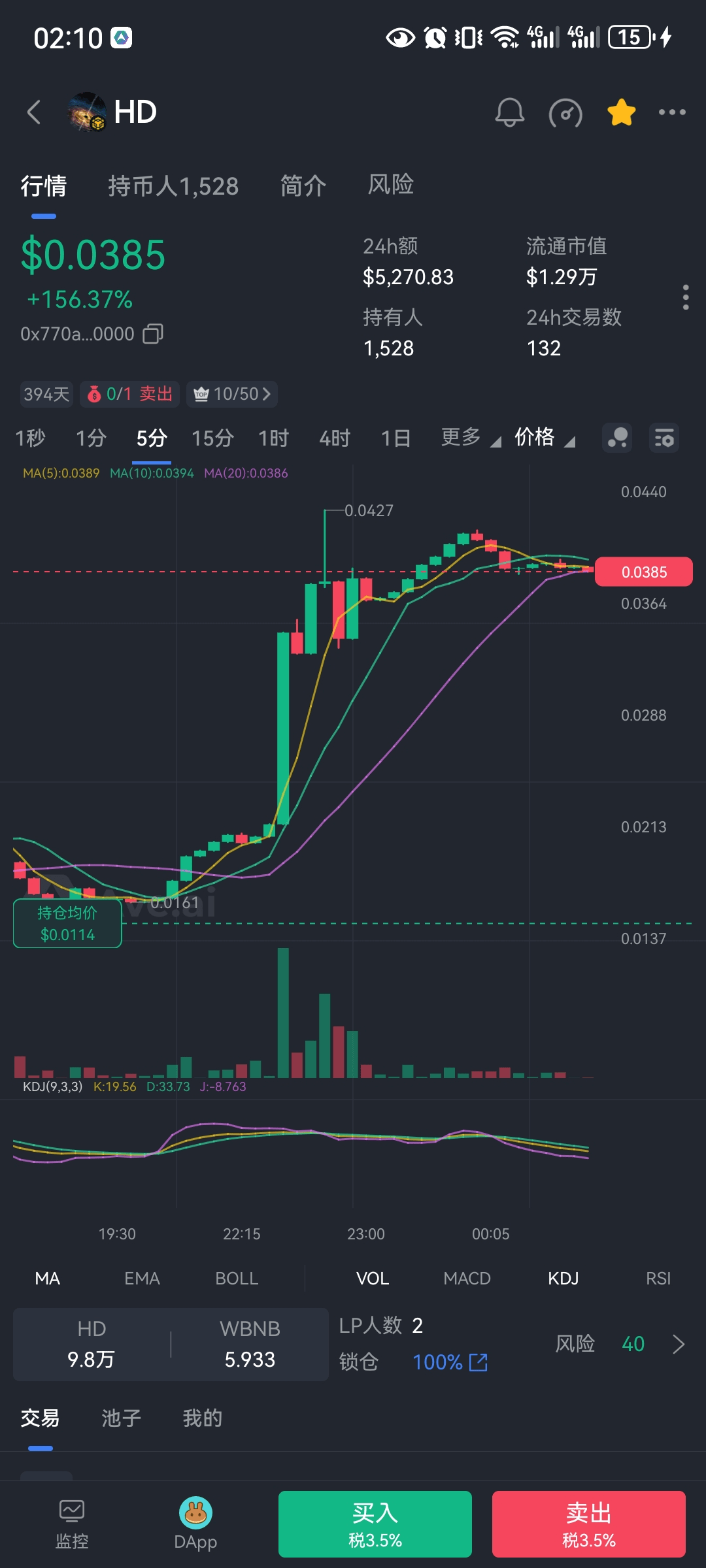
Task: Go back using the top-left arrow
Action: point(34,112)
